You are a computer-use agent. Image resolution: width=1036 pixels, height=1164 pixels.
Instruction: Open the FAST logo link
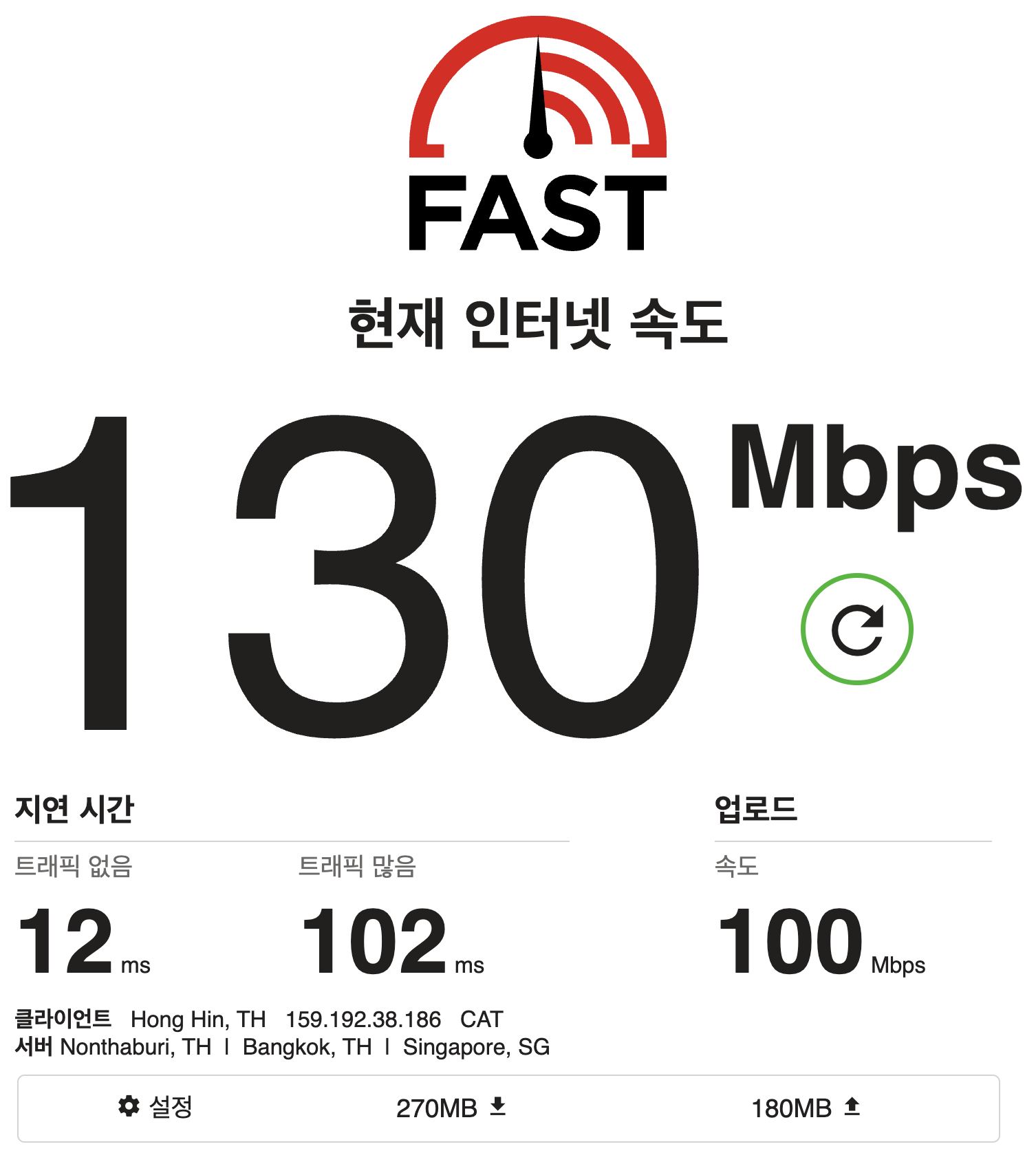537,133
